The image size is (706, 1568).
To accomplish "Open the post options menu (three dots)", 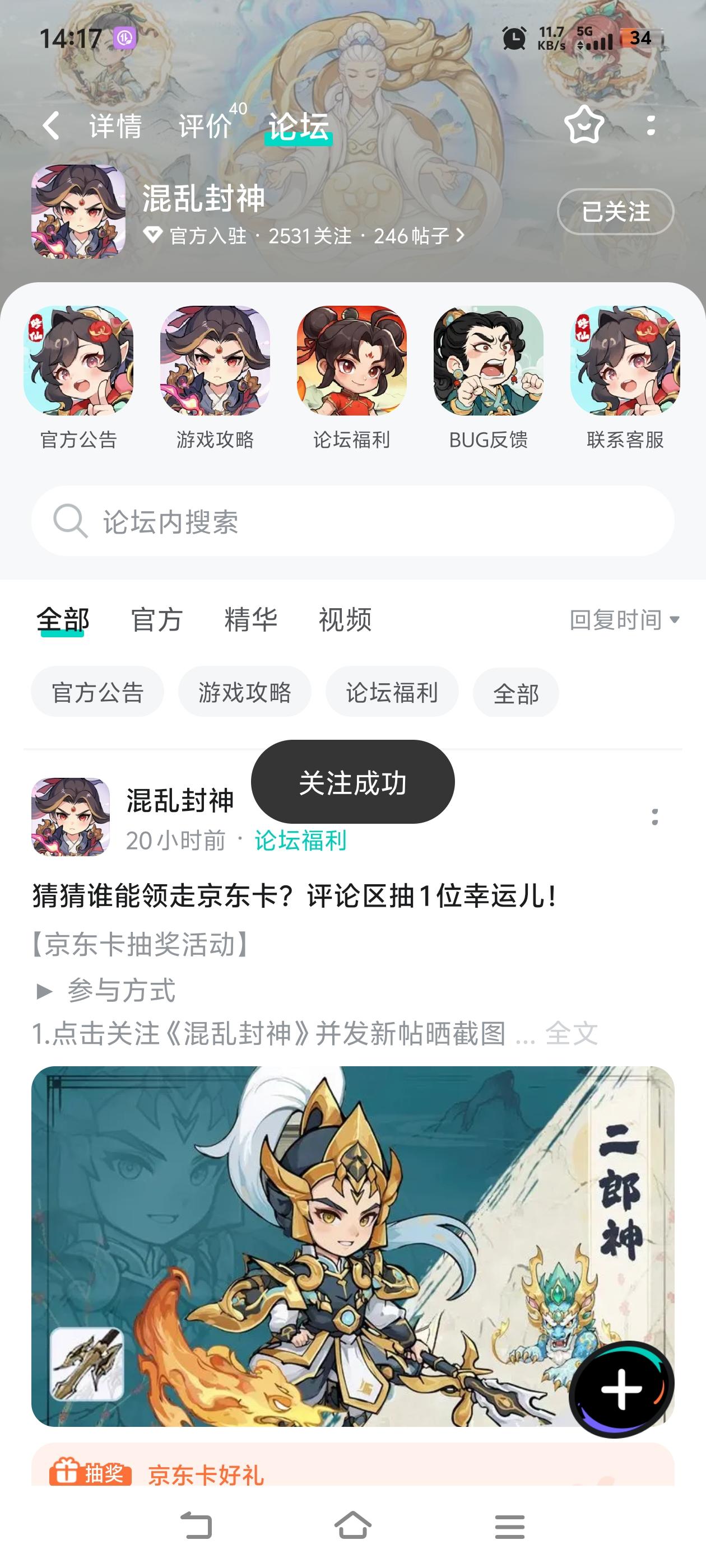I will 654,819.
